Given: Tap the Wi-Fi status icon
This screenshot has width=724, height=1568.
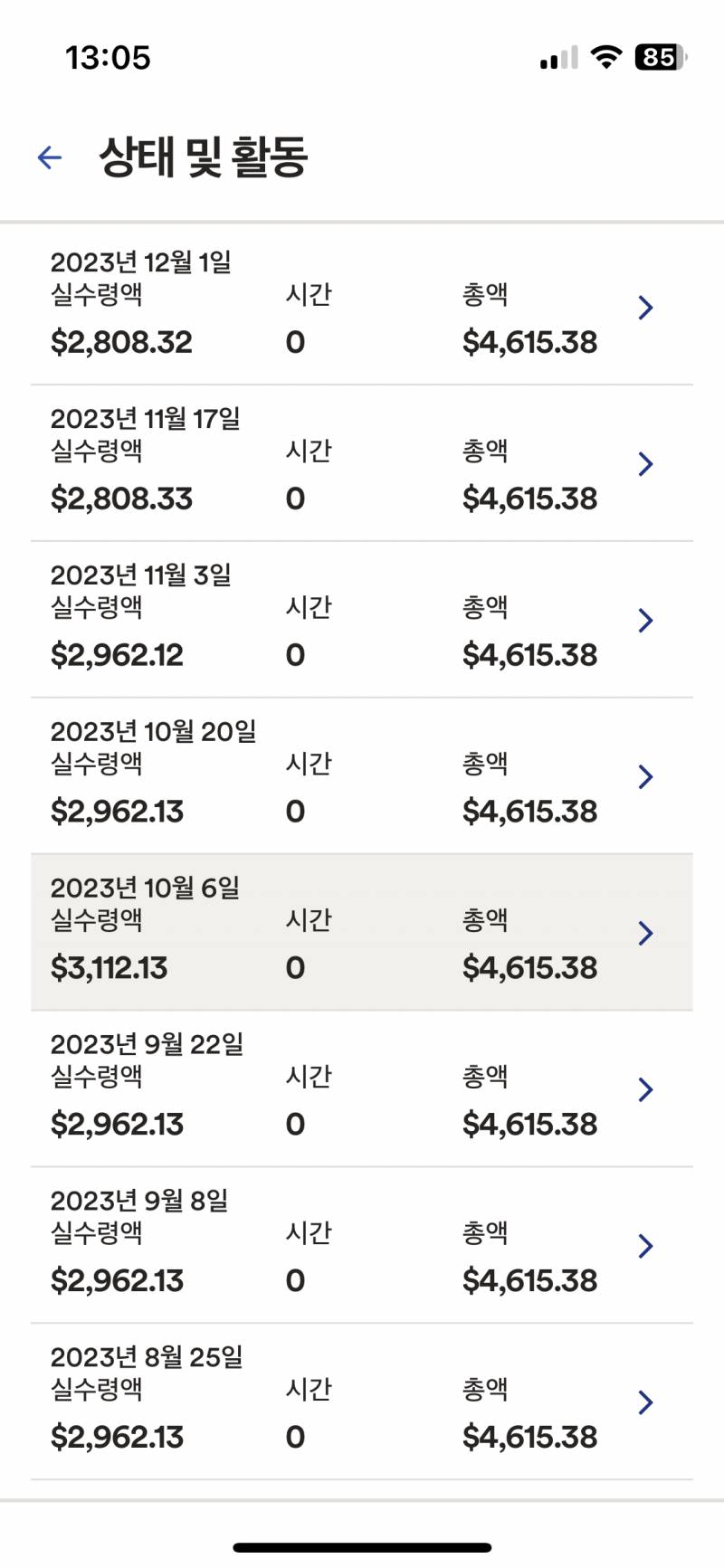Looking at the screenshot, I should coord(605,56).
